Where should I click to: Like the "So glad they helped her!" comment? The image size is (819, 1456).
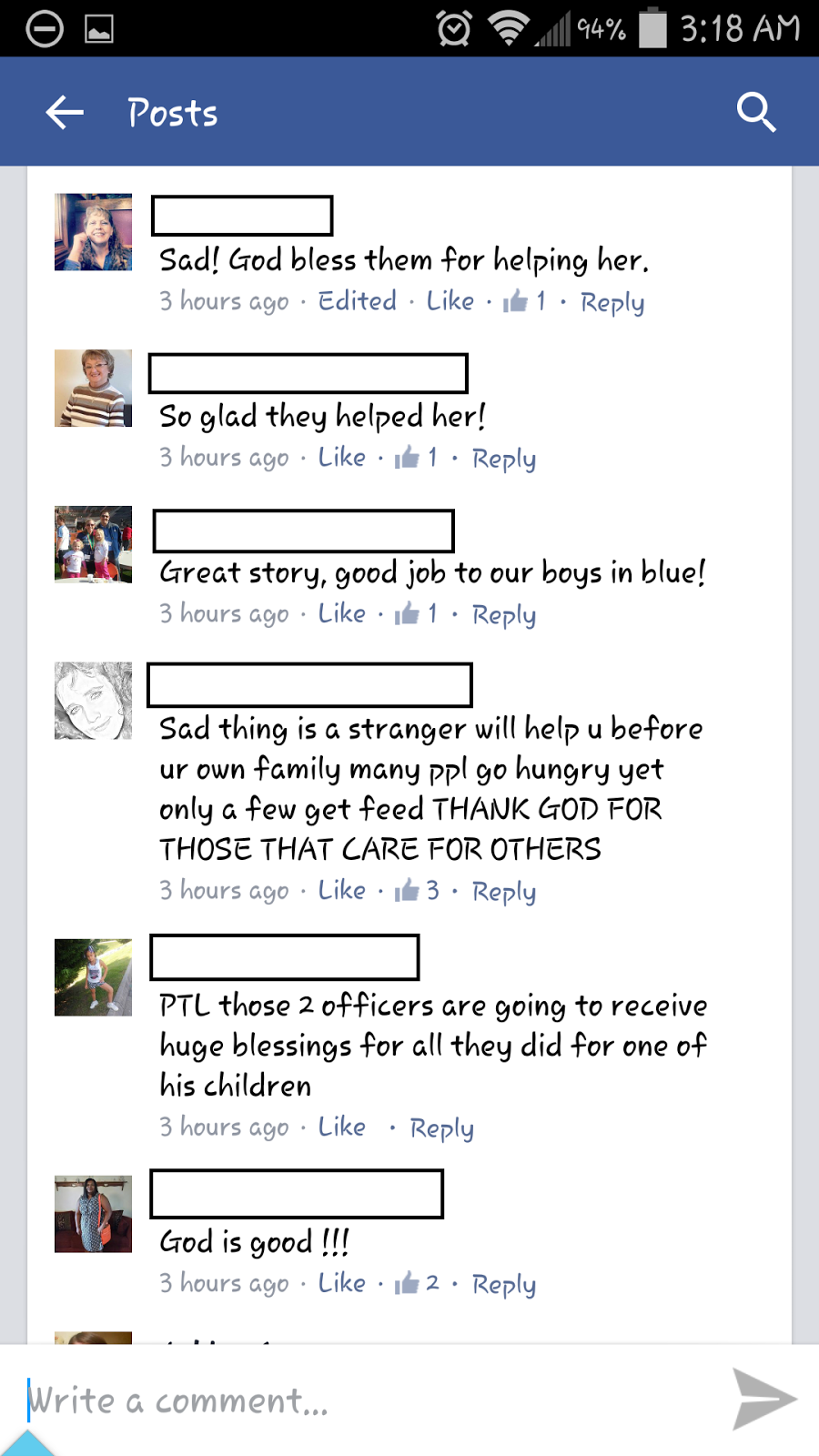click(341, 458)
